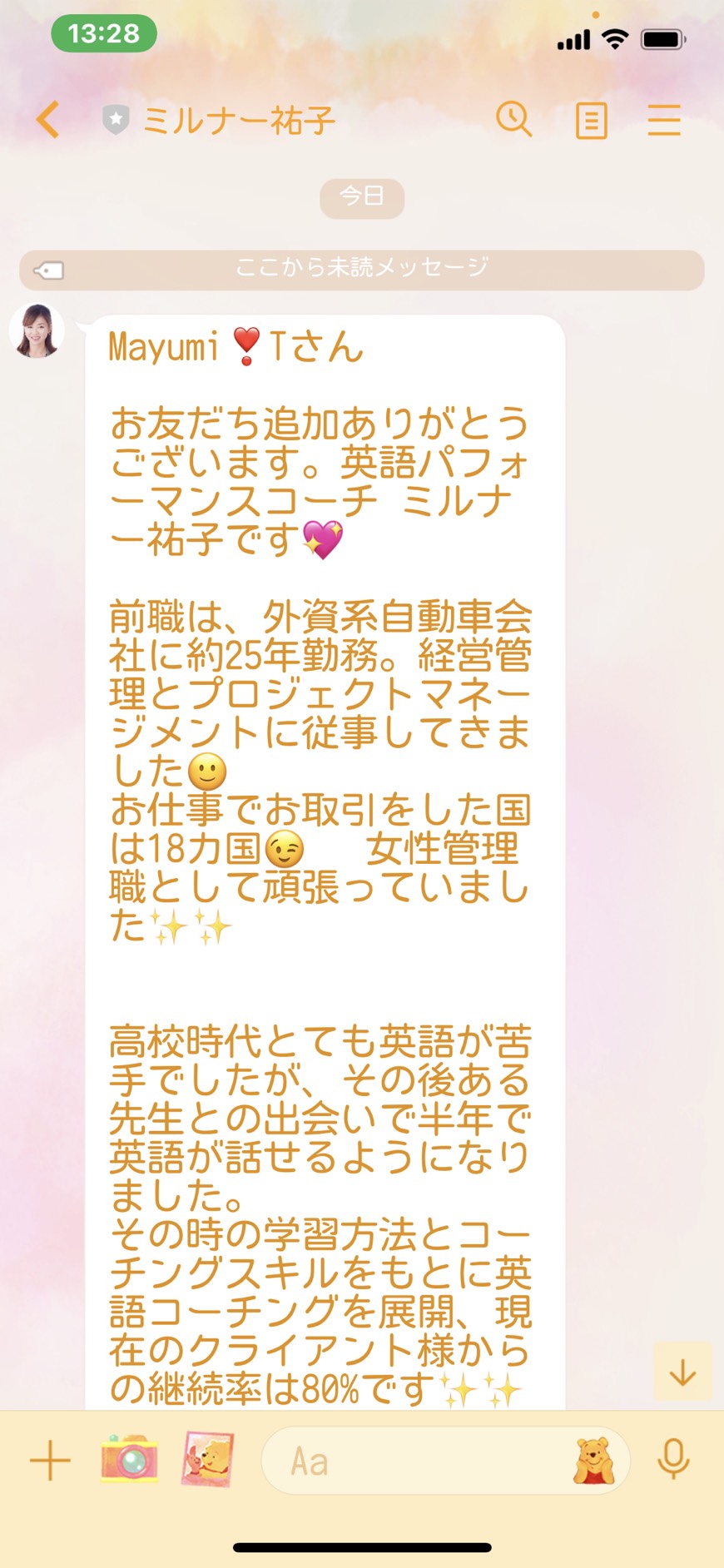The image size is (724, 1568).
Task: Open the chat menu
Action: [x=664, y=121]
